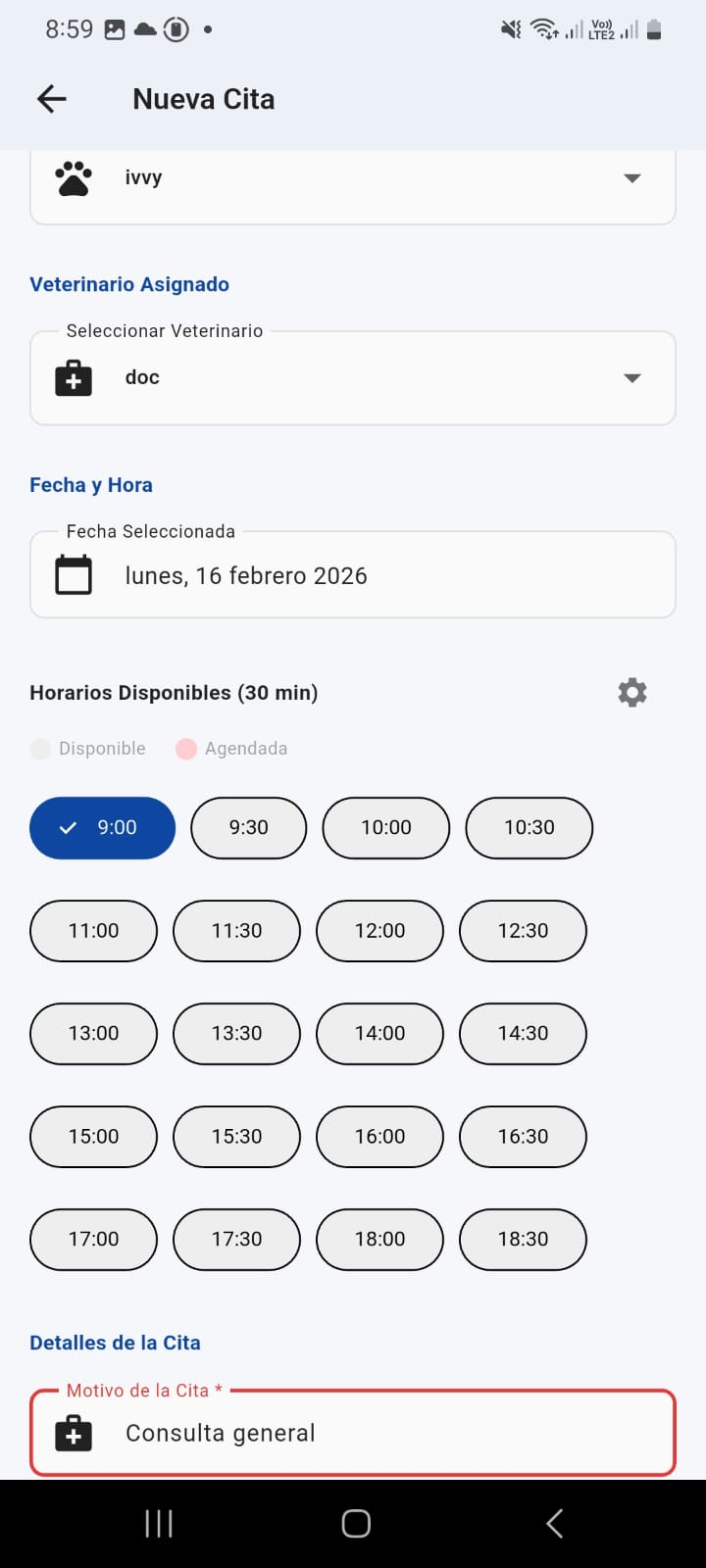Tap the calendar icon in Fecha Seleccionada
Screen dimensions: 706x1568
[x=73, y=575]
